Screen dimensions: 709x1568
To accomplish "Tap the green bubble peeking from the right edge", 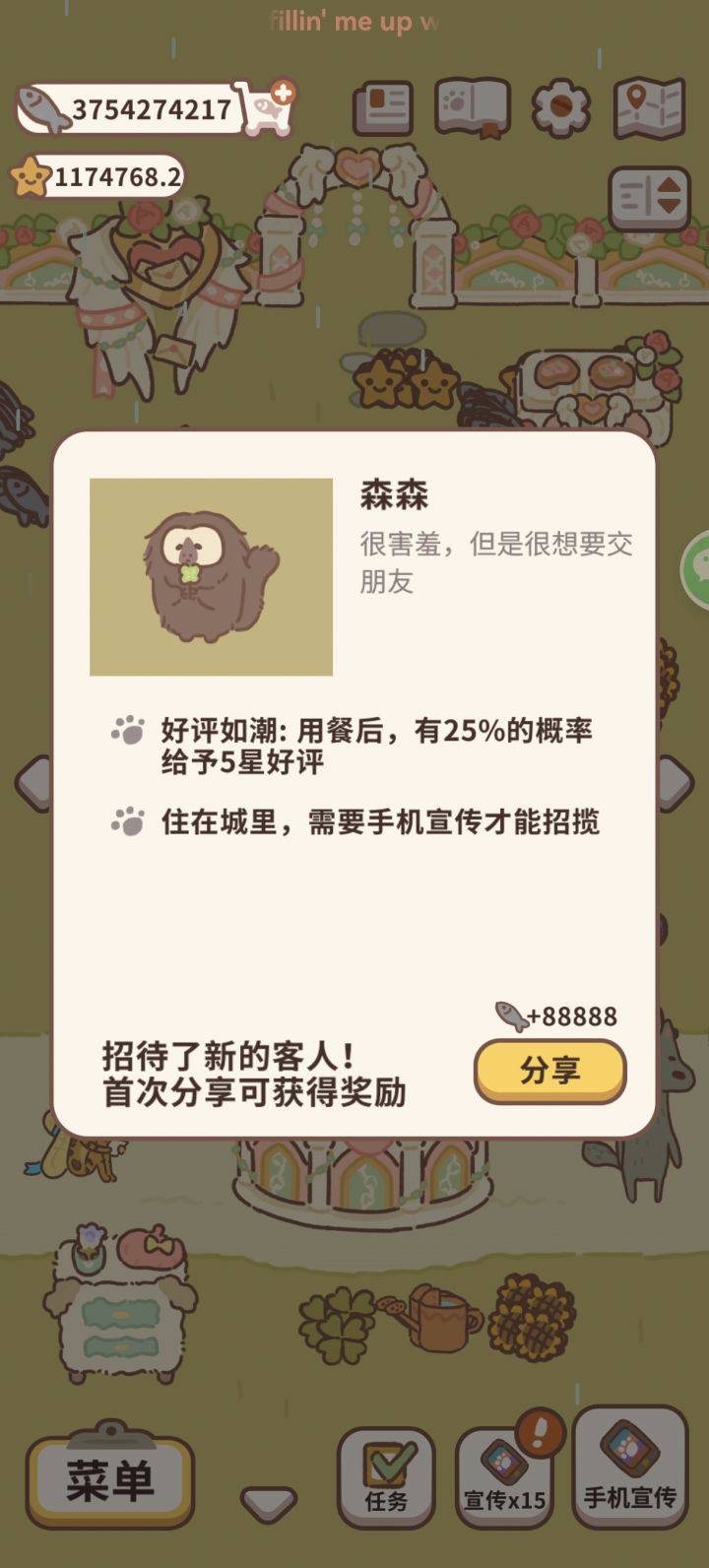I will [699, 569].
